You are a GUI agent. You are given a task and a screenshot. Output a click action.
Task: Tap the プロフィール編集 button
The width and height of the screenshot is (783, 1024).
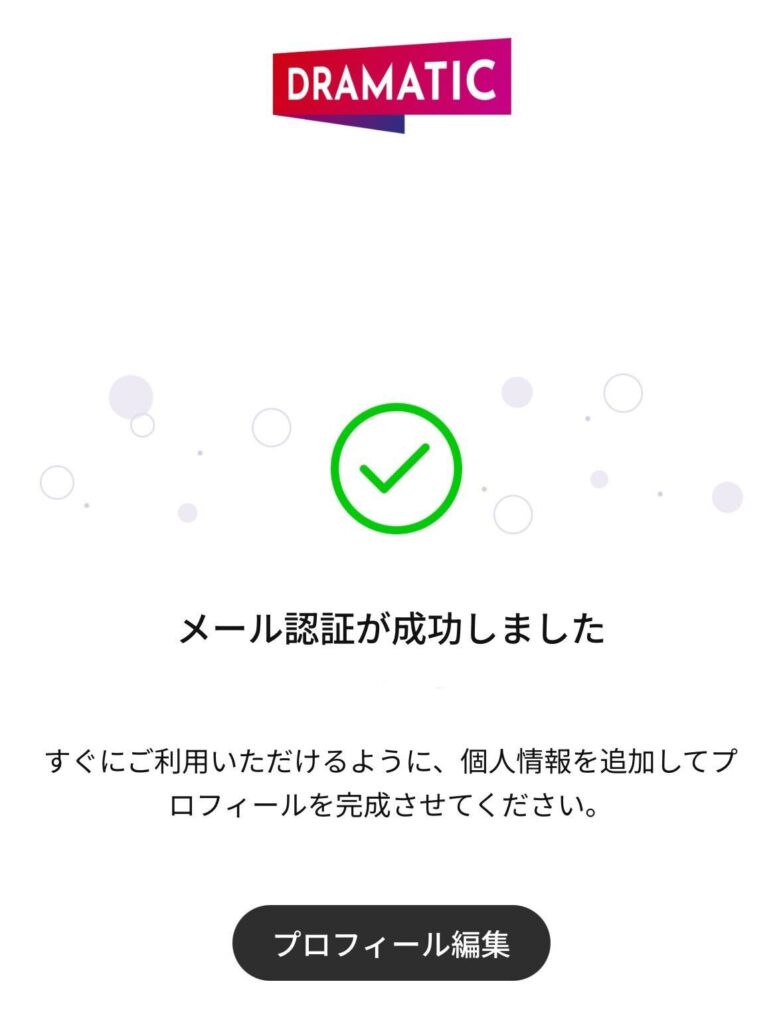pyautogui.click(x=391, y=943)
